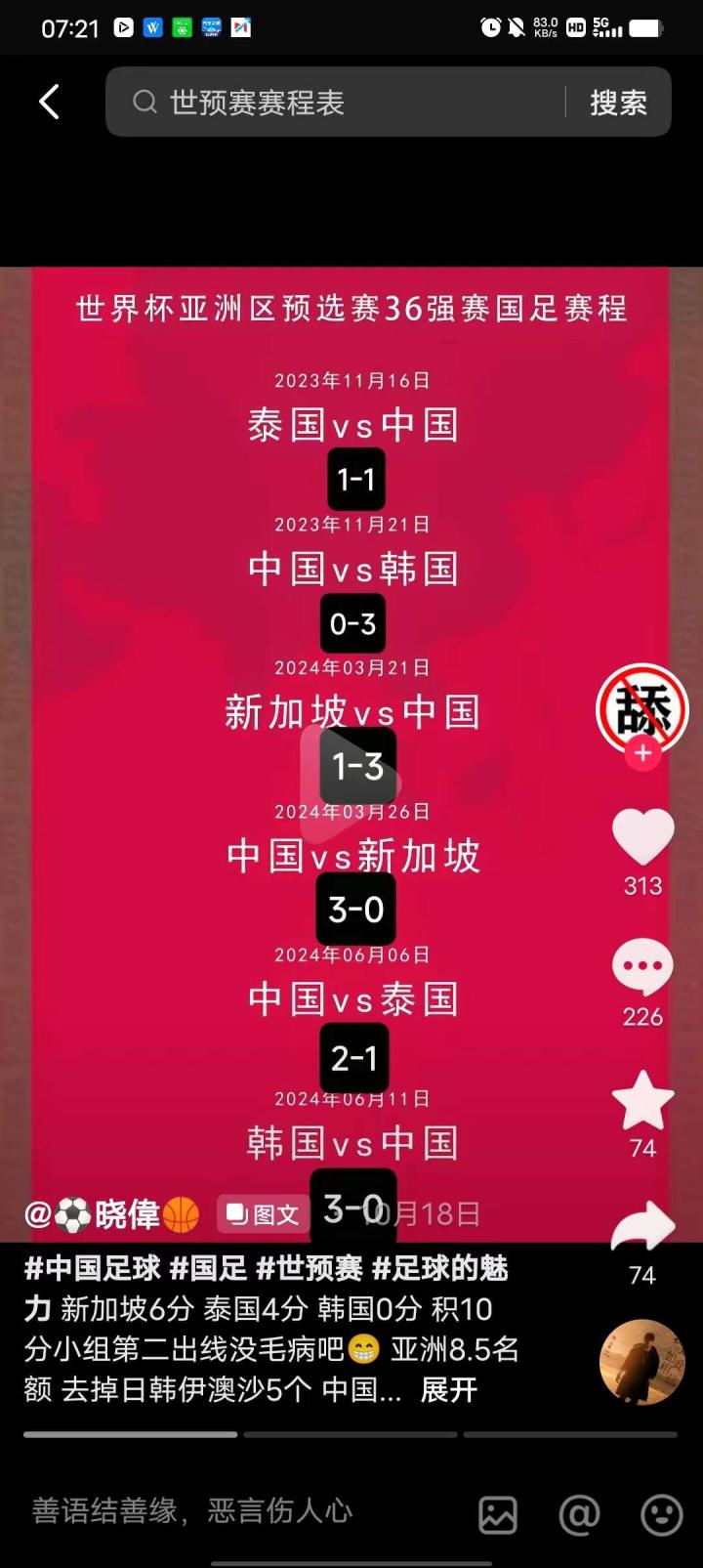703x1568 pixels.
Task: Like this post with the heart icon
Action: [642, 836]
